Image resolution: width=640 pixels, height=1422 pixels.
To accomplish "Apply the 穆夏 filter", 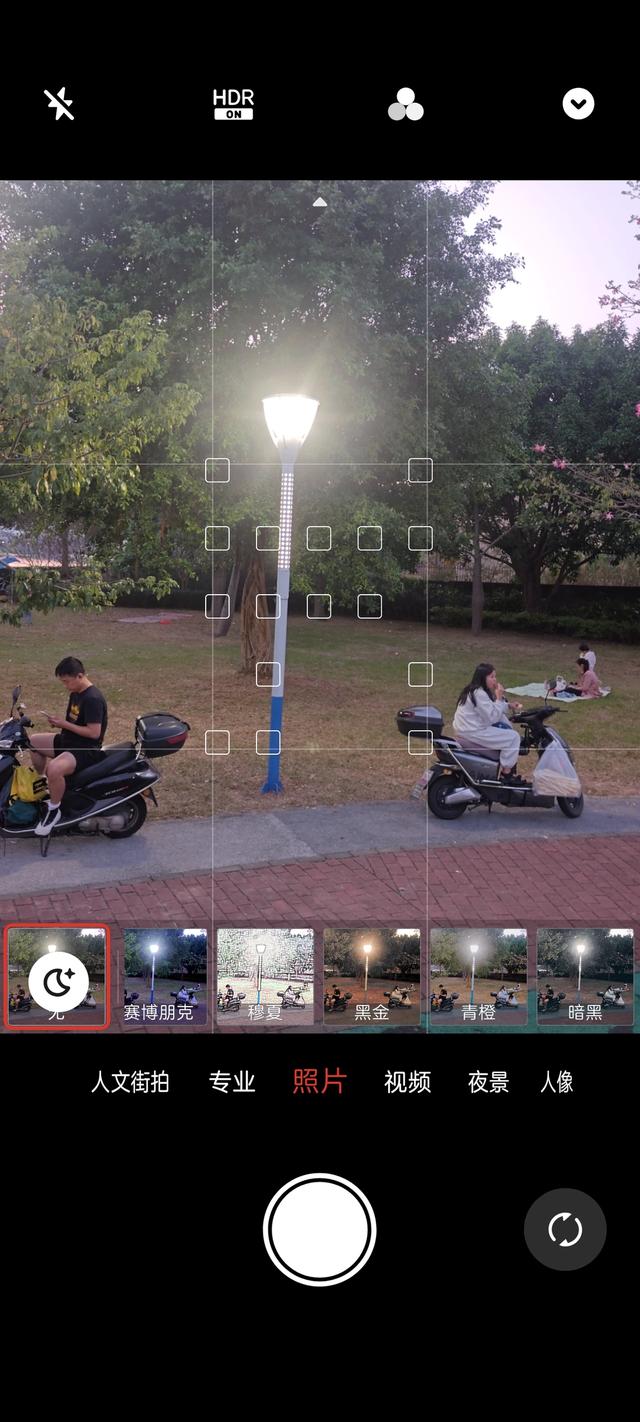I will point(265,977).
